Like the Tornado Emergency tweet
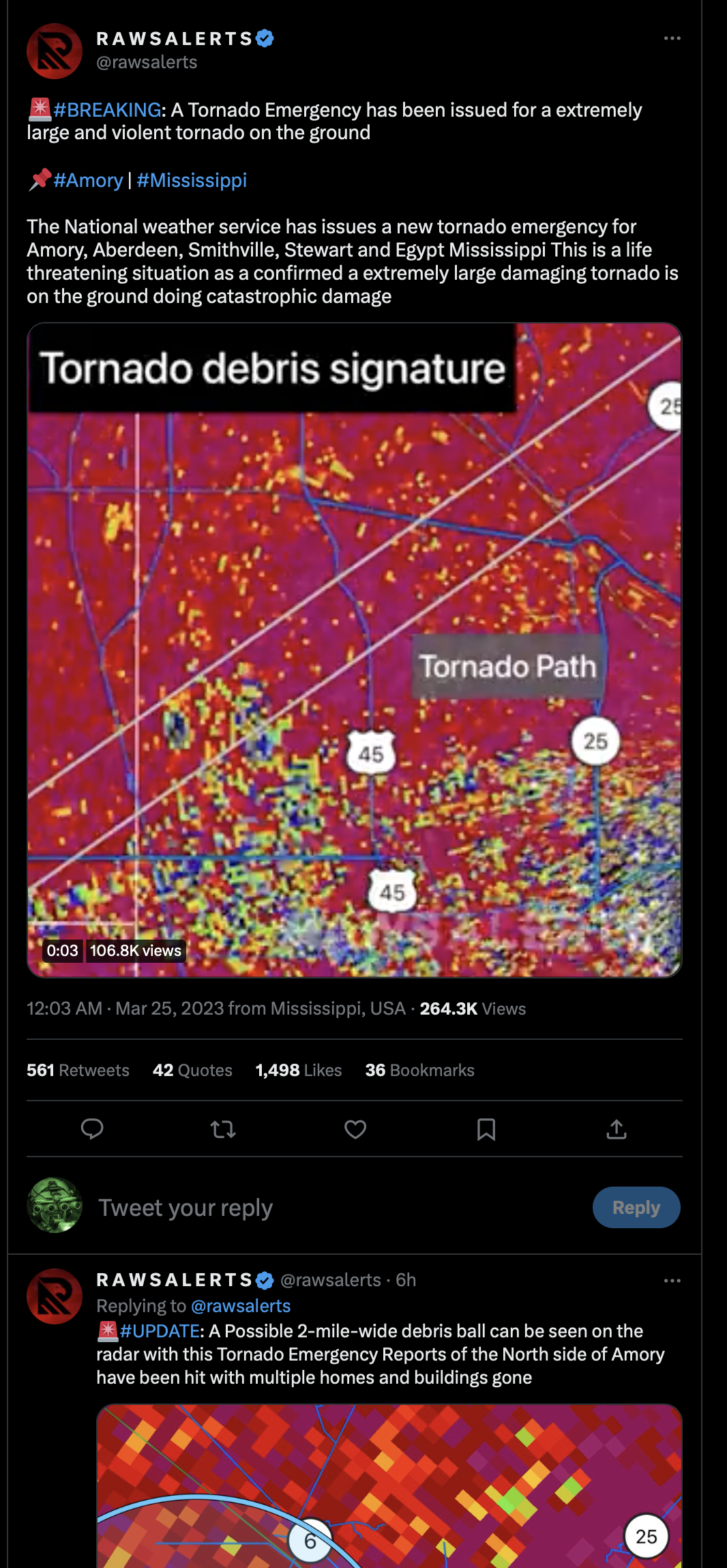Screen dimensions: 727x1568 (x=355, y=1129)
